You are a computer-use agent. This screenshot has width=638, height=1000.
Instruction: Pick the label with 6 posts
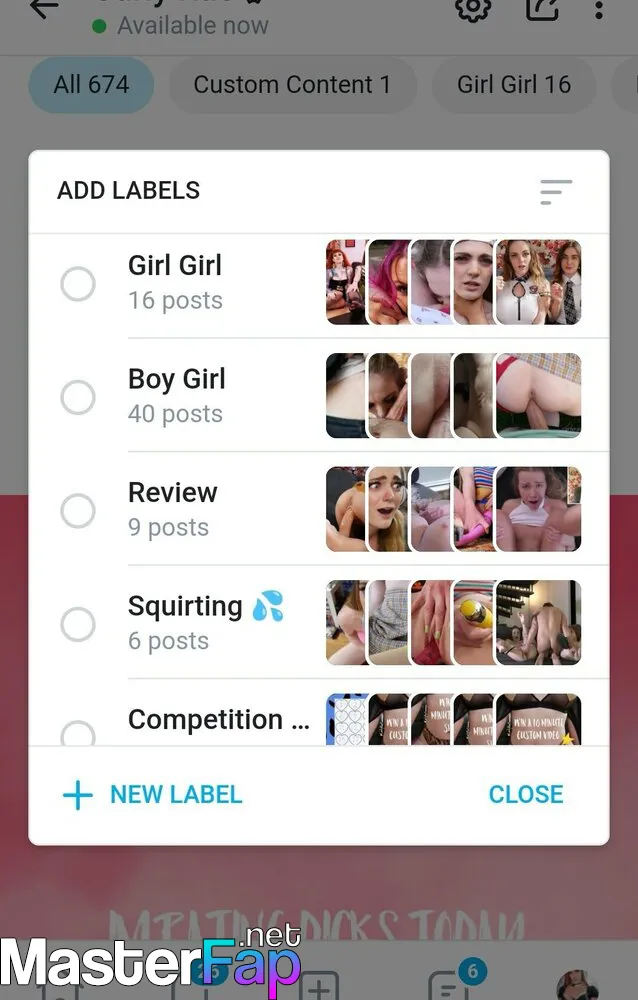(x=78, y=625)
